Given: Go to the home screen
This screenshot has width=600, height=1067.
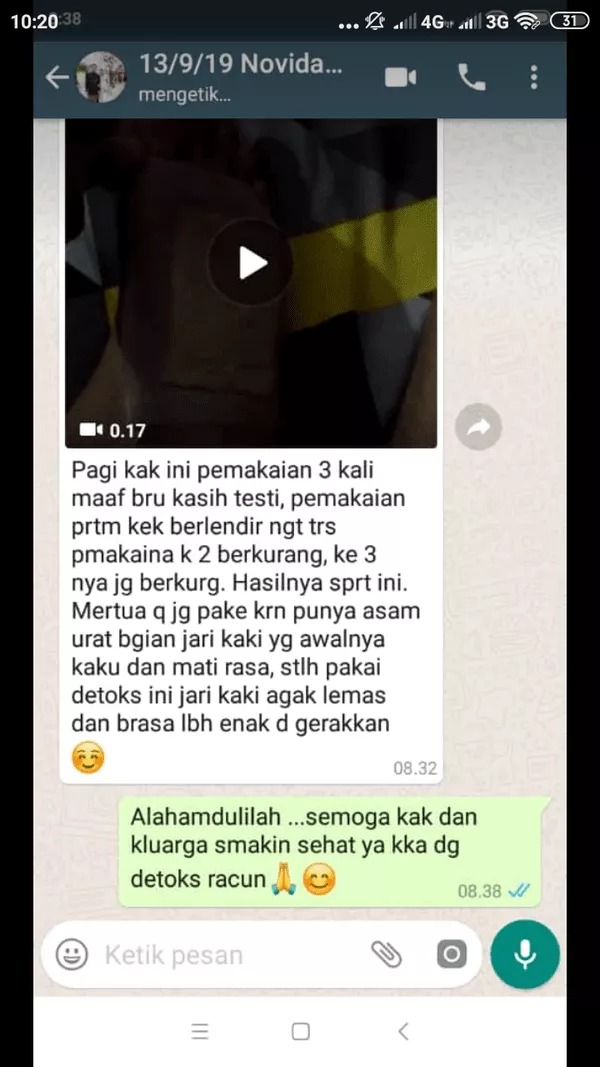Looking at the screenshot, I should click(x=300, y=1032).
